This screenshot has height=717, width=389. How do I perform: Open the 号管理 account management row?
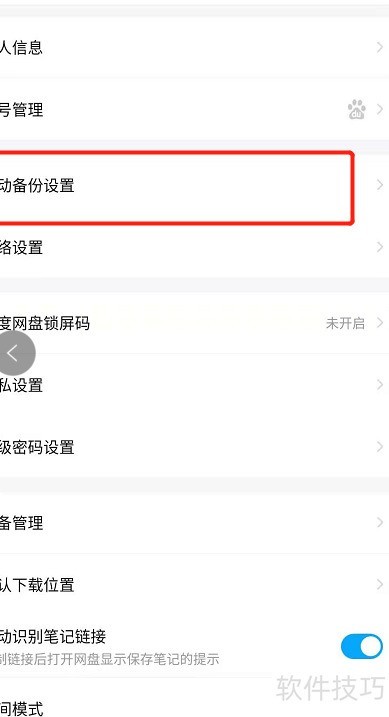194,110
